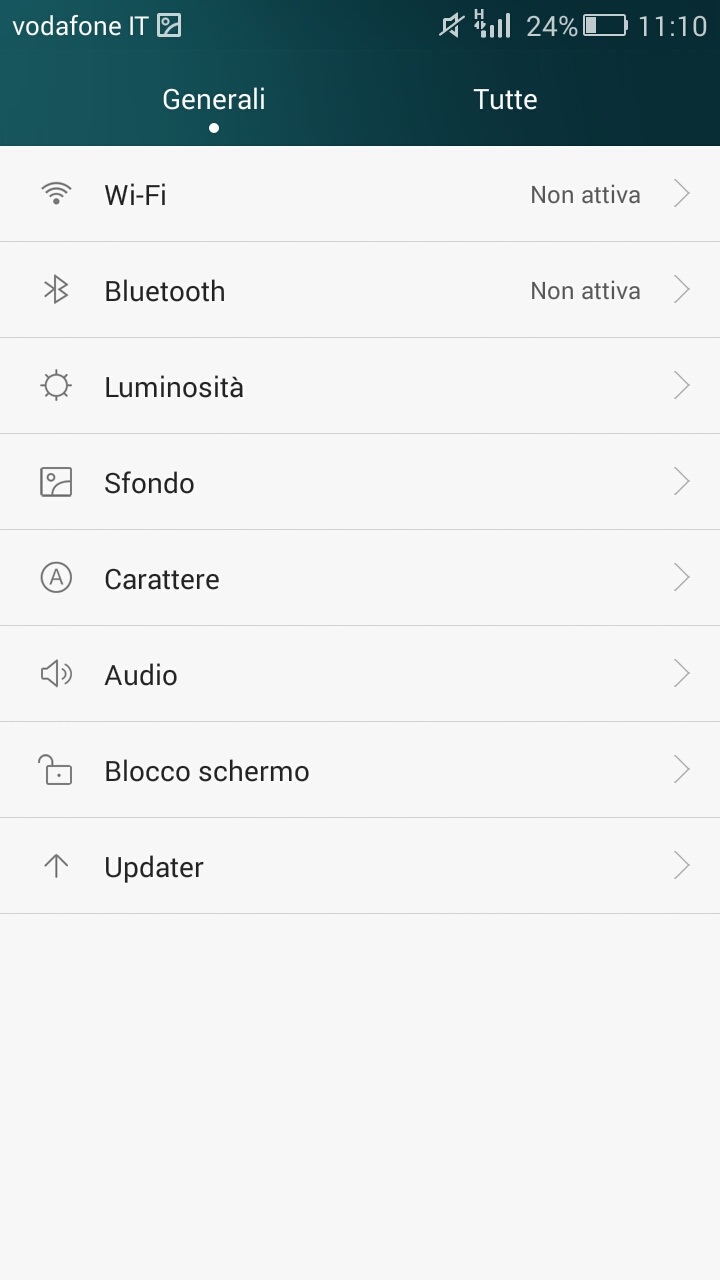
Task: Open Bluetooth settings
Action: [360, 290]
